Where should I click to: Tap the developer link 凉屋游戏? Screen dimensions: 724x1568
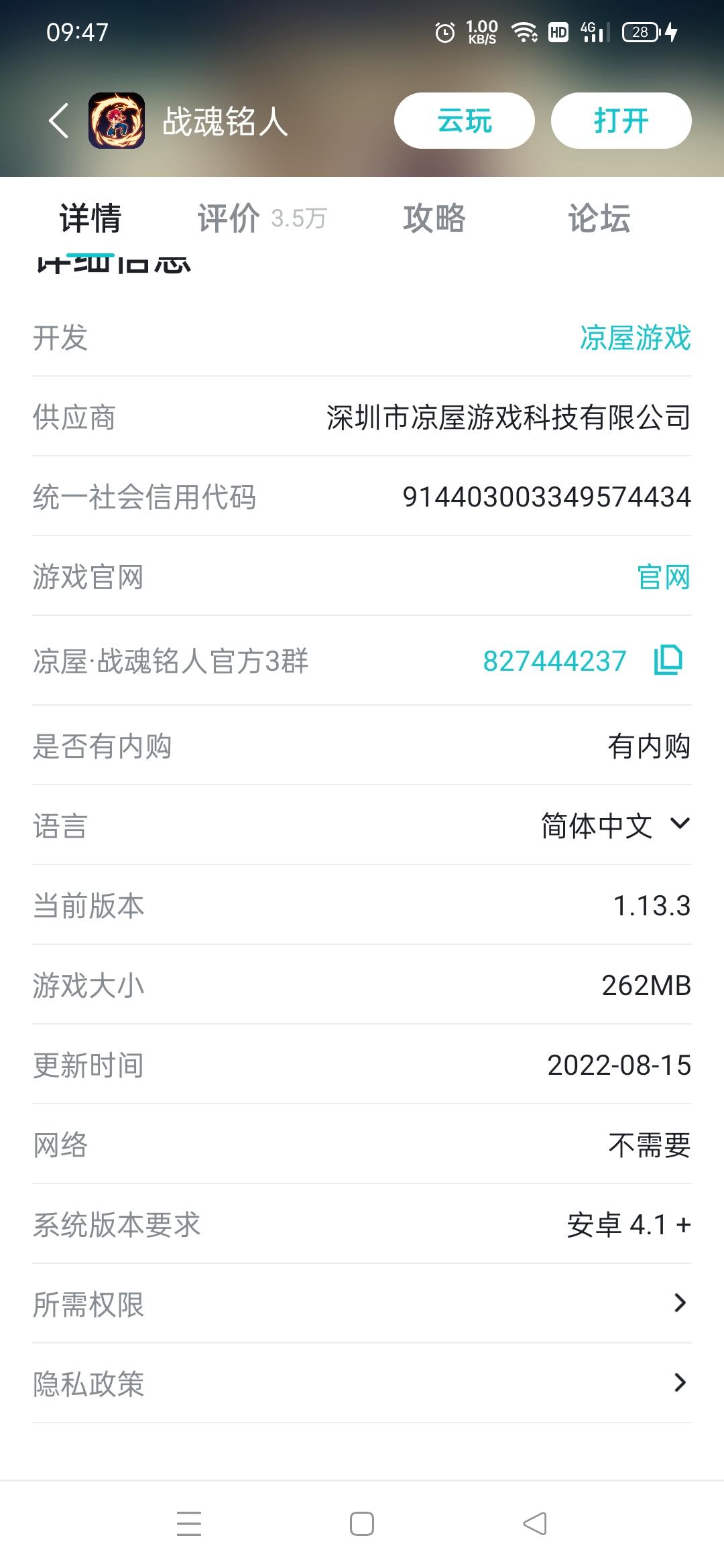coord(636,340)
